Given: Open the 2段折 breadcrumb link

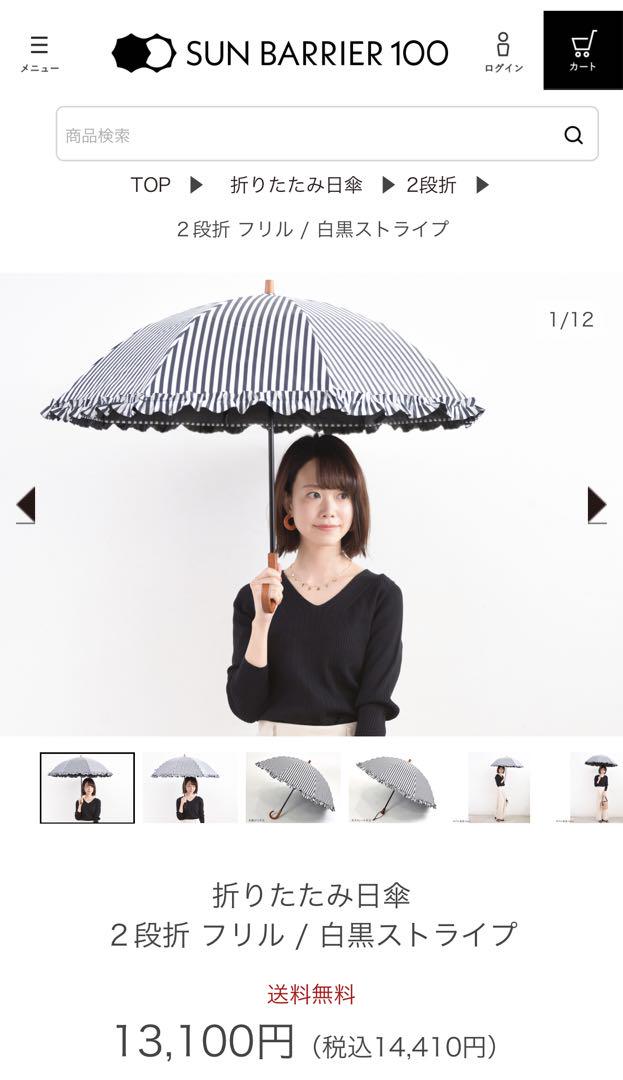Looking at the screenshot, I should click(x=431, y=185).
